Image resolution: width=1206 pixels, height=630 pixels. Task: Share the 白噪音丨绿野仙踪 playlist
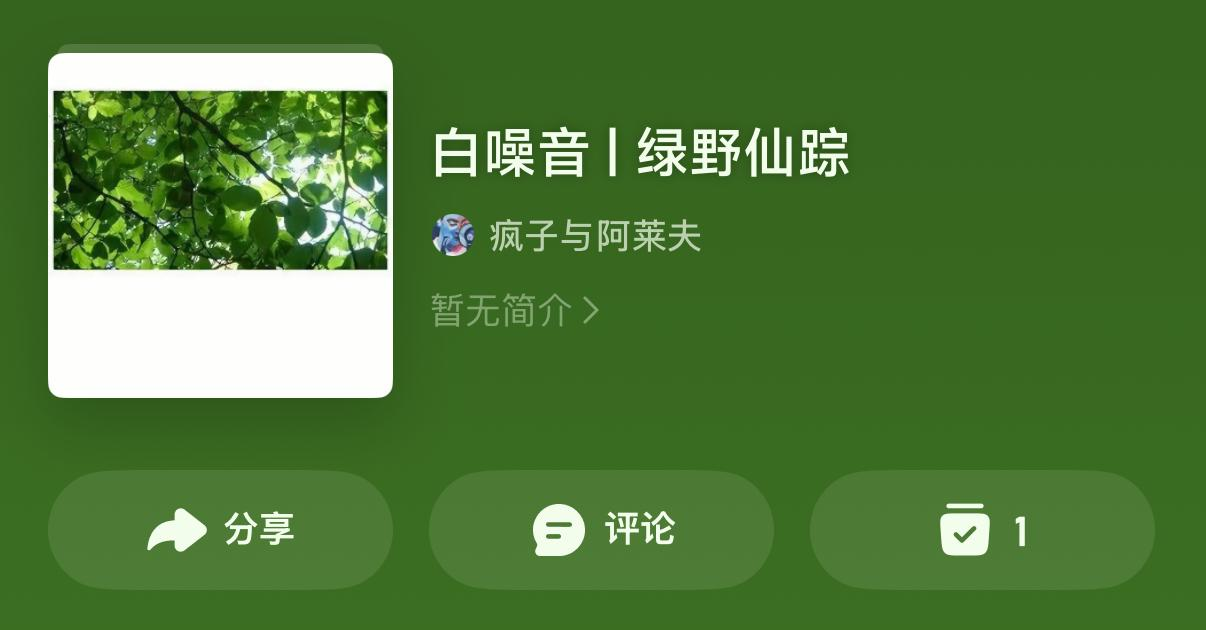[x=220, y=530]
